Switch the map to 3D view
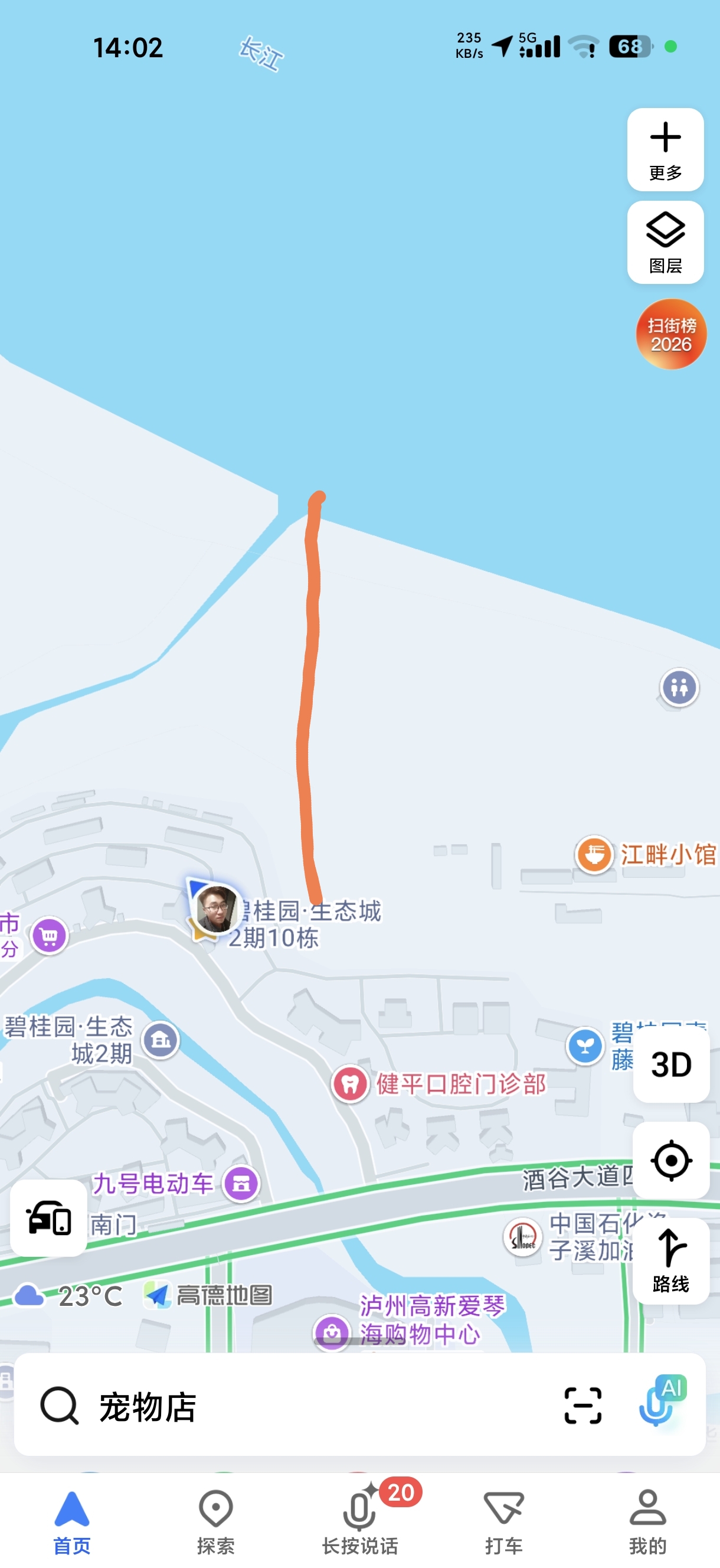Image resolution: width=720 pixels, height=1568 pixels. [670, 1064]
